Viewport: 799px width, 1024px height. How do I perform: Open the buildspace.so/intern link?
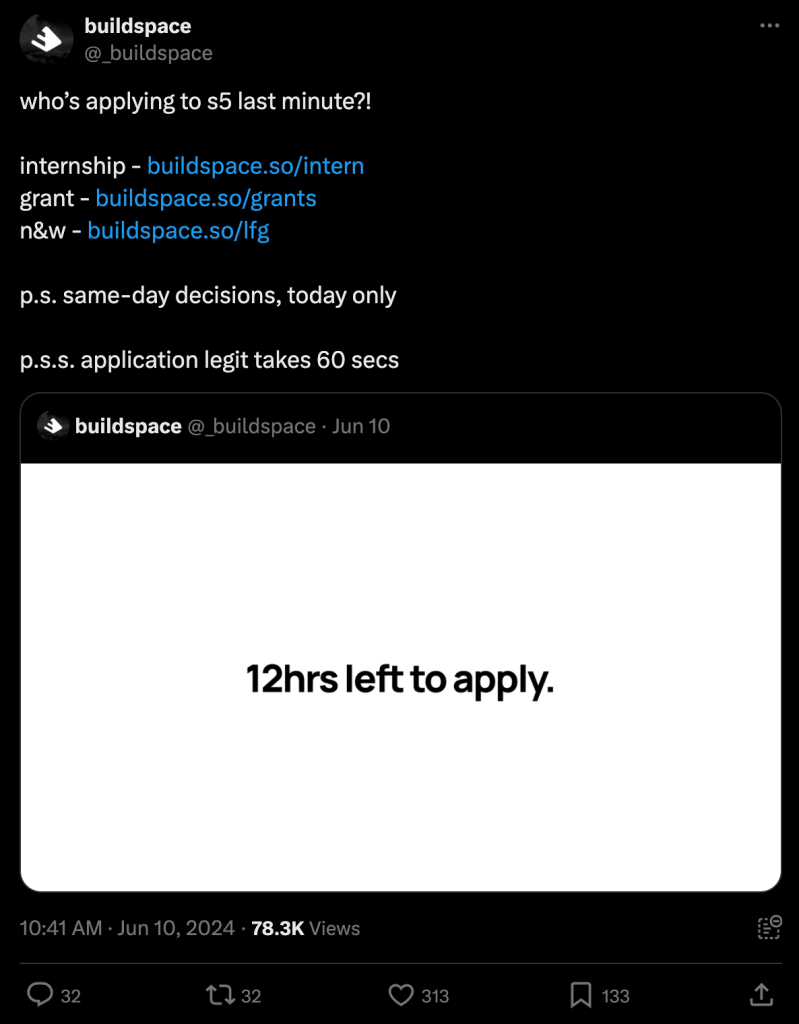click(x=255, y=166)
